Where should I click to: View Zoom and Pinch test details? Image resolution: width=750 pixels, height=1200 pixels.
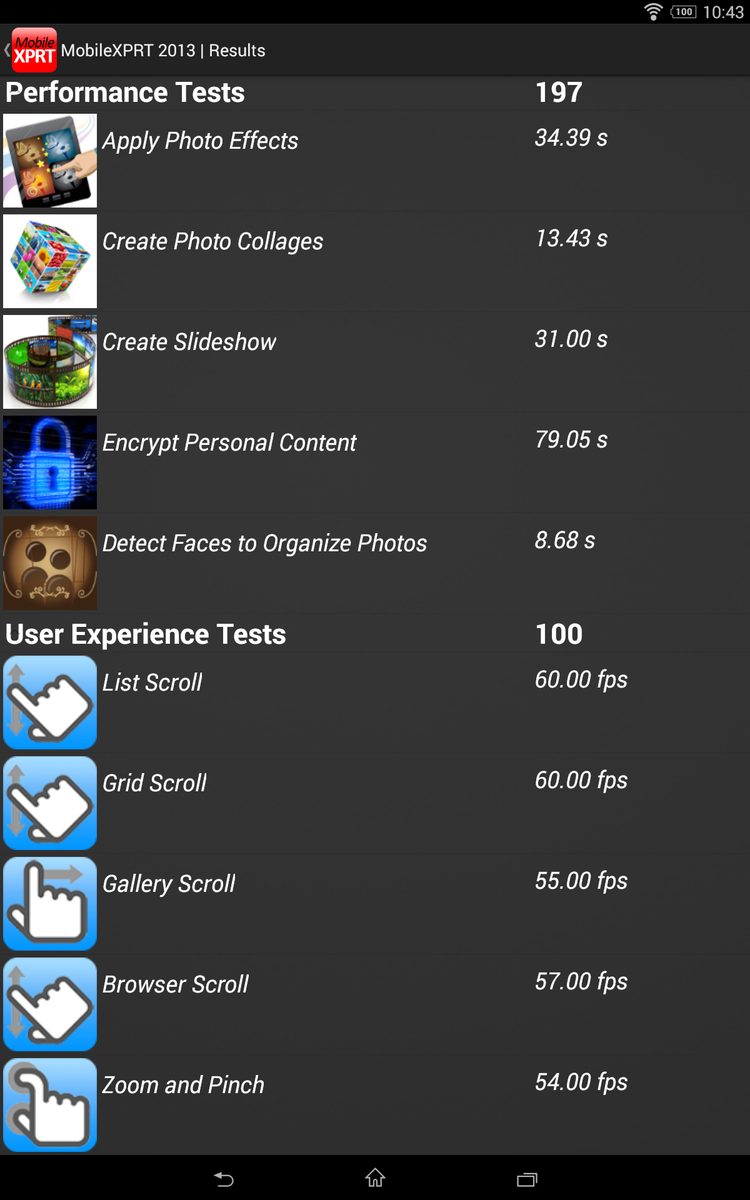pyautogui.click(x=183, y=1085)
